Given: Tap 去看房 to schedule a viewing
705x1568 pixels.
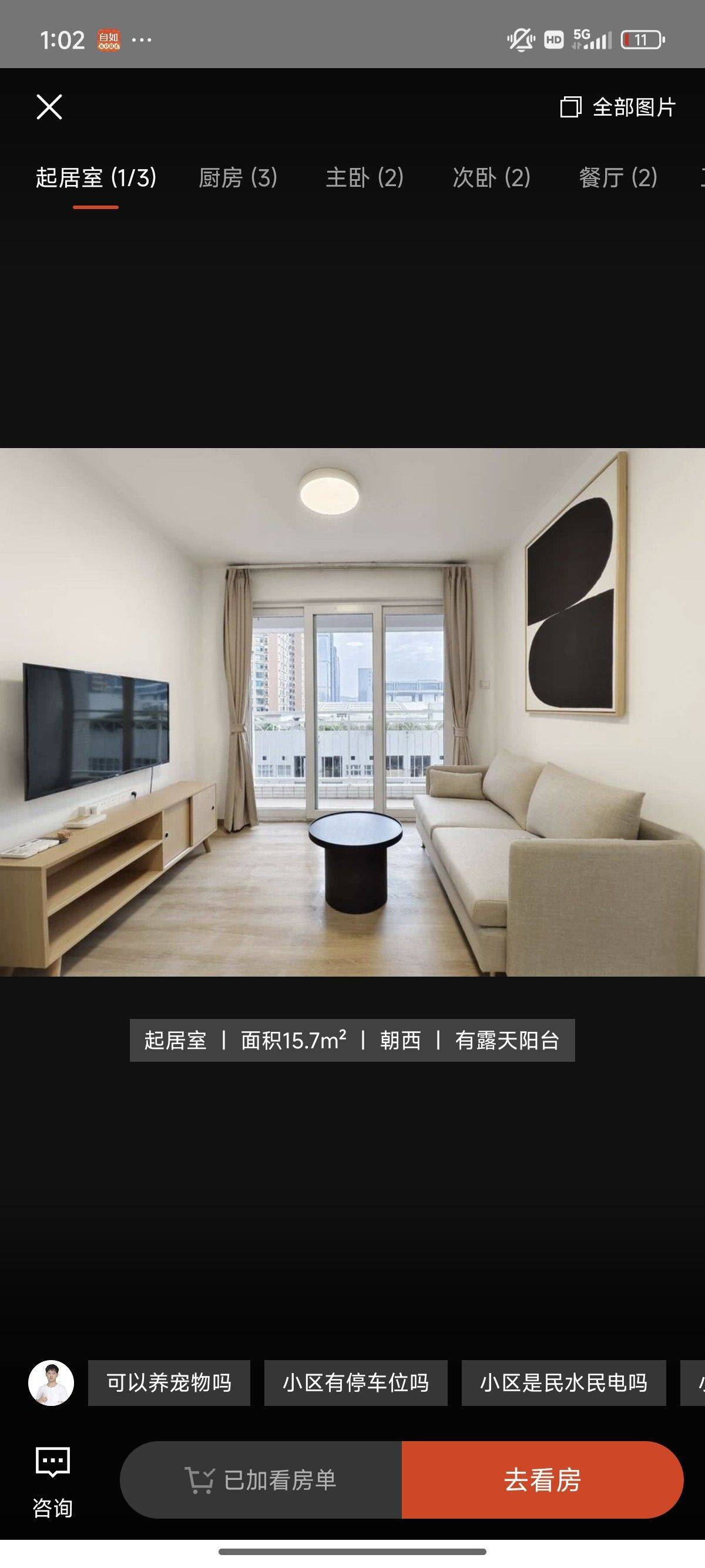Looking at the screenshot, I should point(542,1480).
